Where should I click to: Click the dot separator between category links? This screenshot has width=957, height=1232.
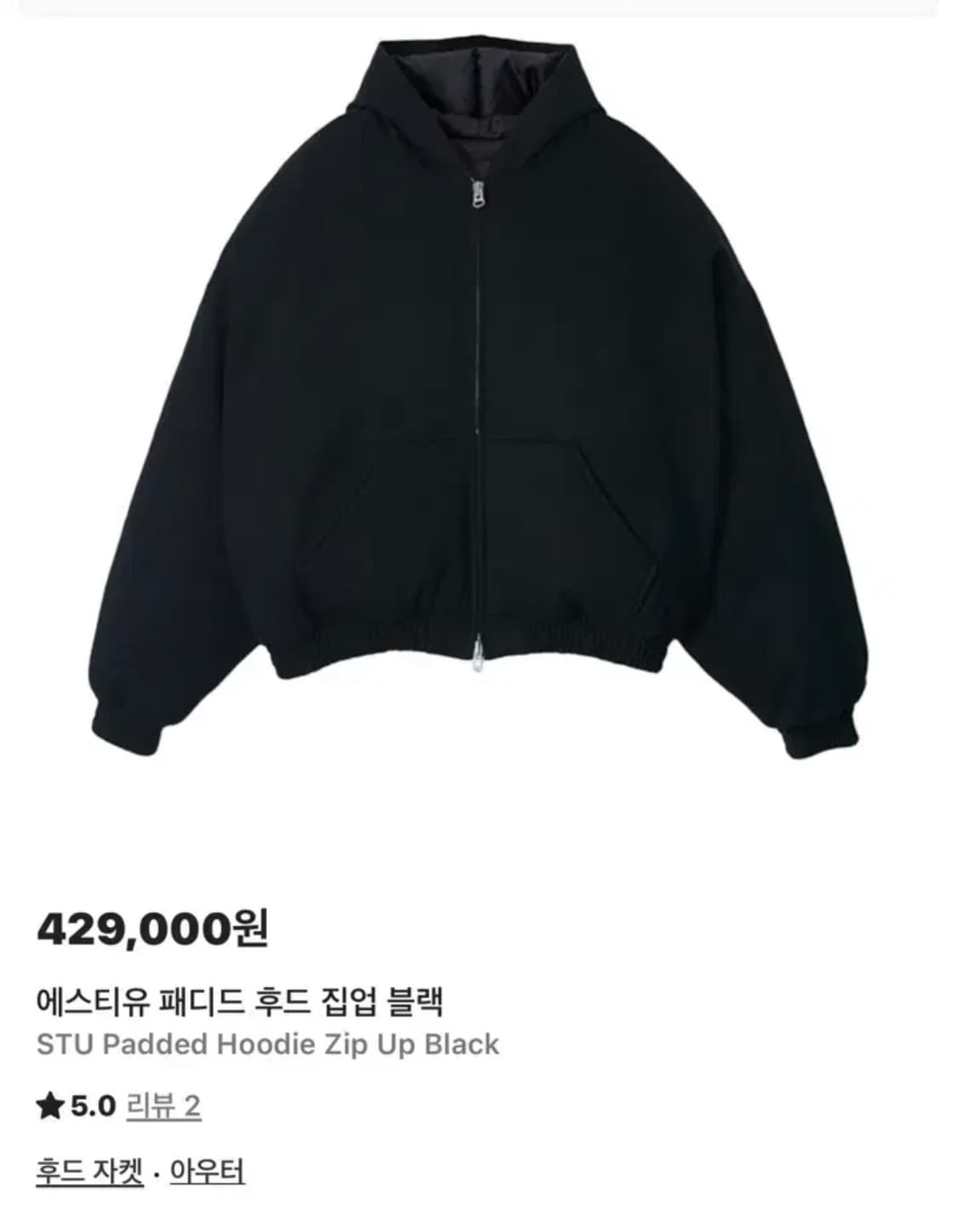[x=157, y=1170]
